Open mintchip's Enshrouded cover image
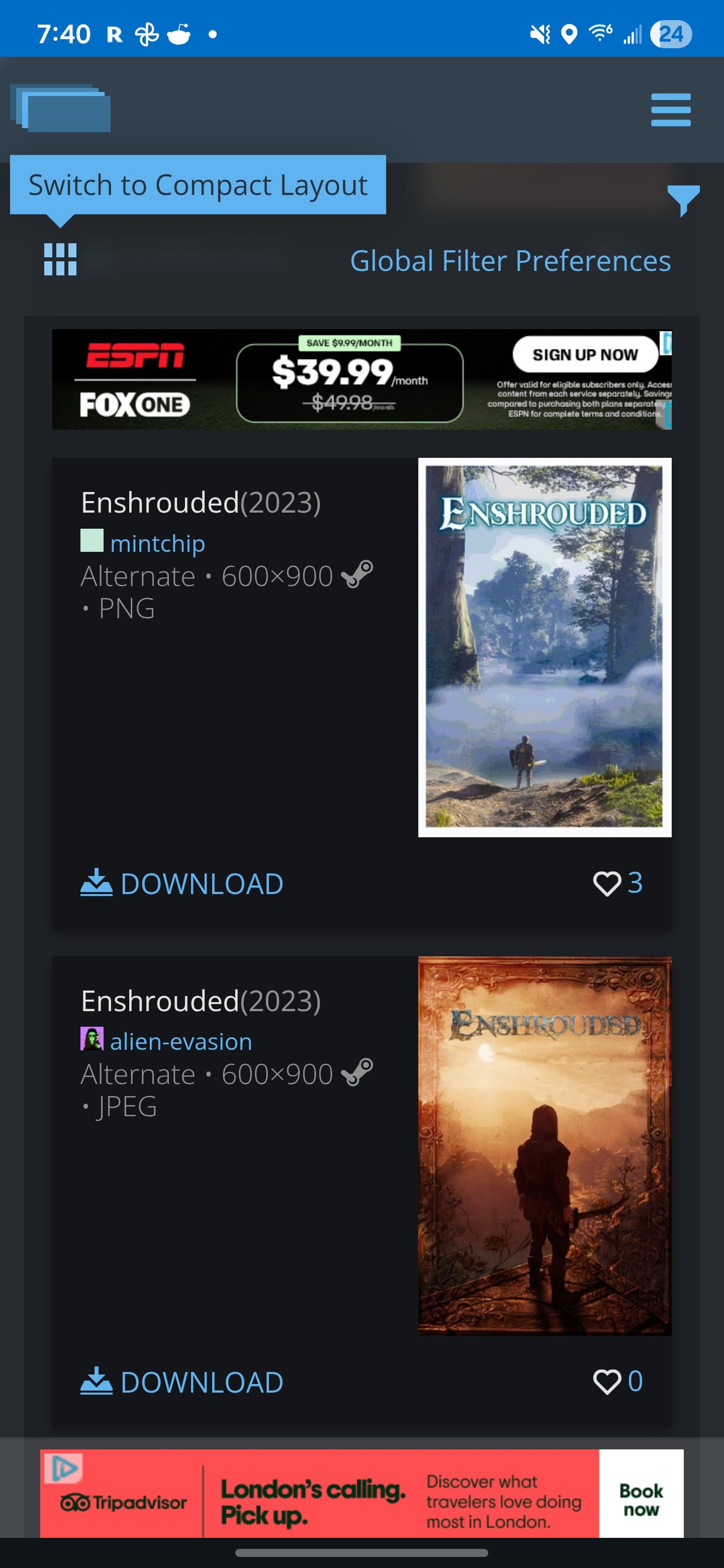724x1568 pixels. coord(545,647)
